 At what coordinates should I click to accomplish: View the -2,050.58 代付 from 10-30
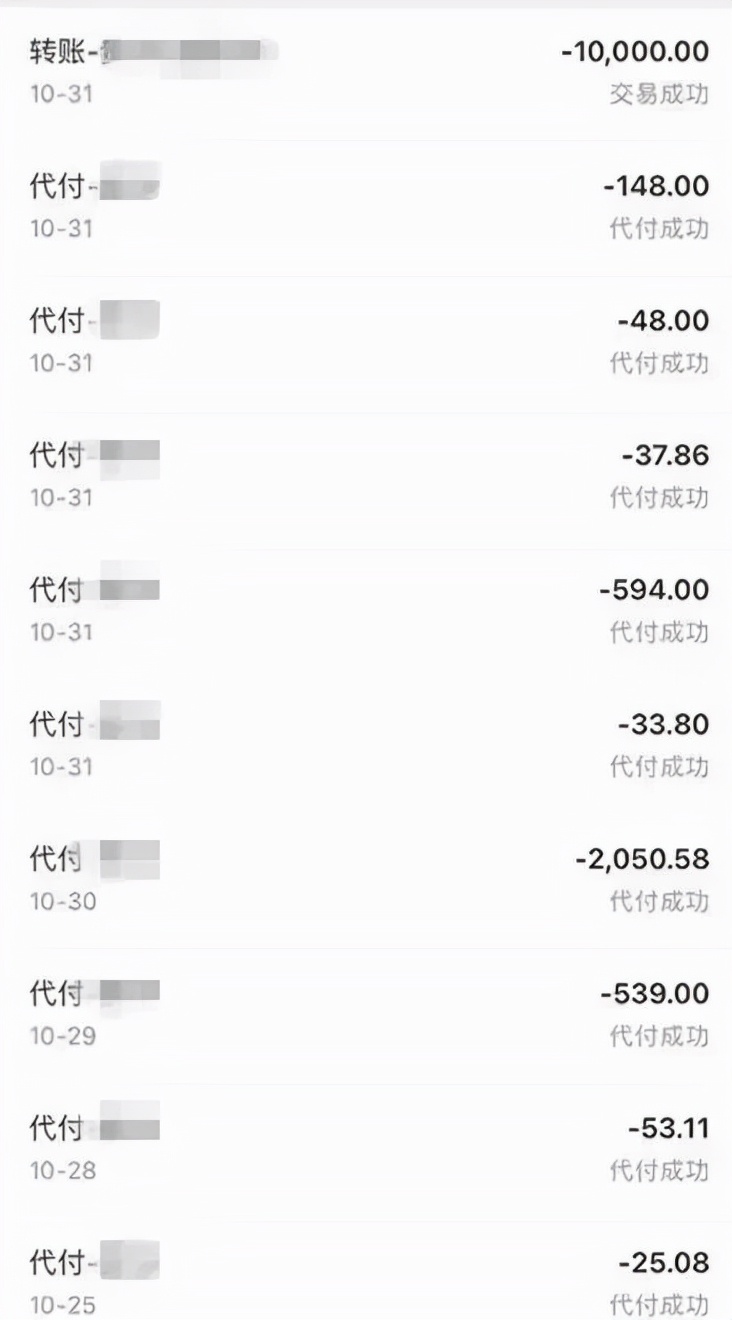click(366, 880)
